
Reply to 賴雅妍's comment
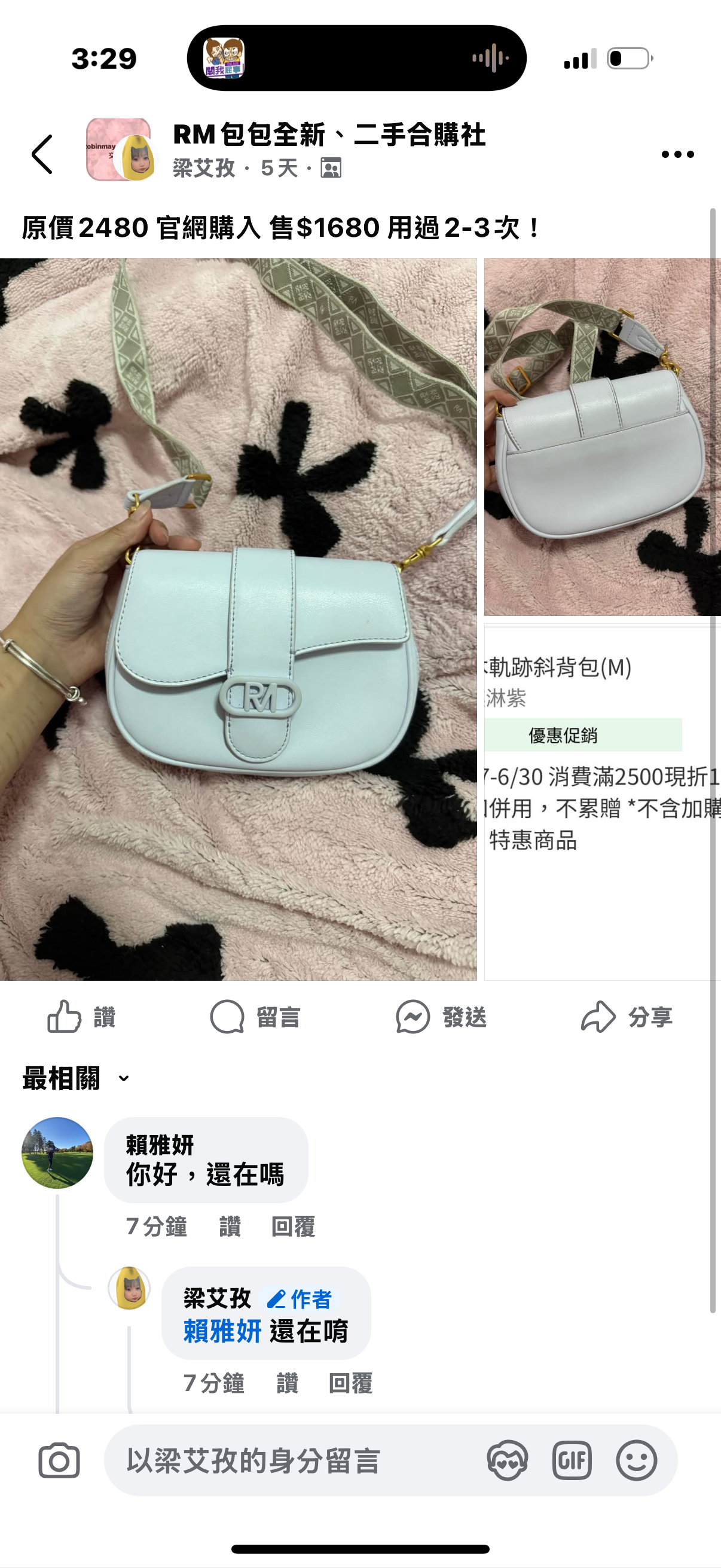point(293,1227)
